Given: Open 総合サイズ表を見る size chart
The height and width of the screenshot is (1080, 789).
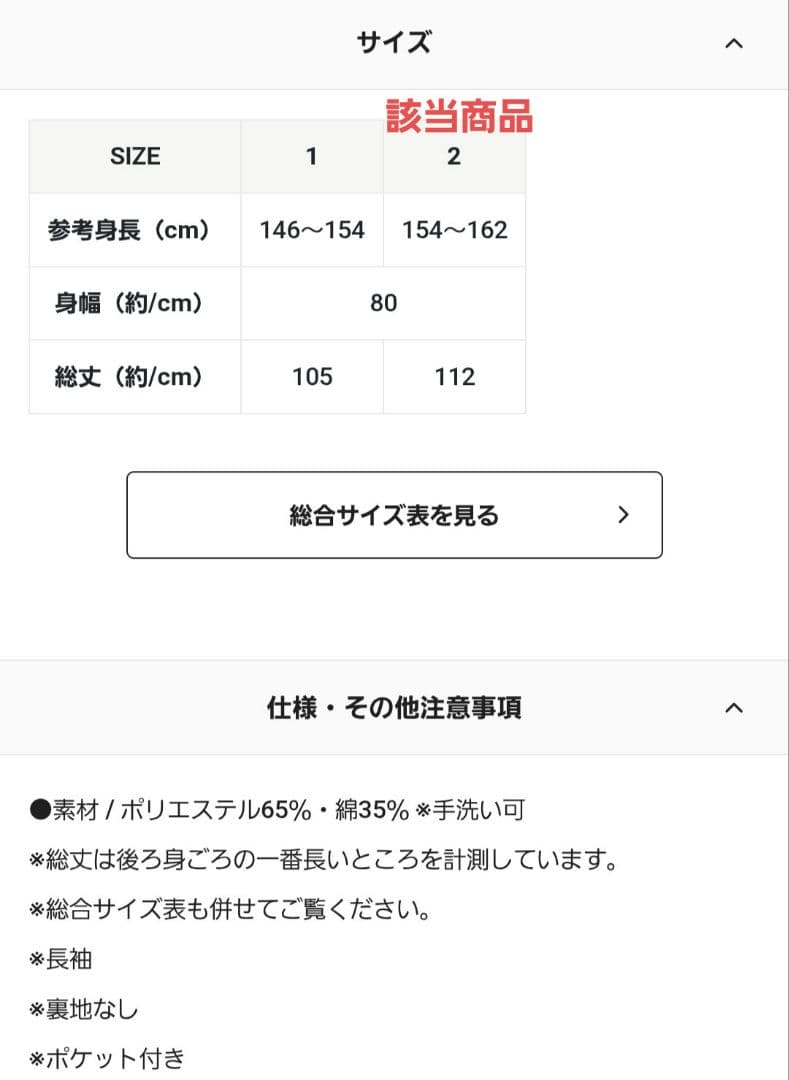Looking at the screenshot, I should pyautogui.click(x=394, y=515).
